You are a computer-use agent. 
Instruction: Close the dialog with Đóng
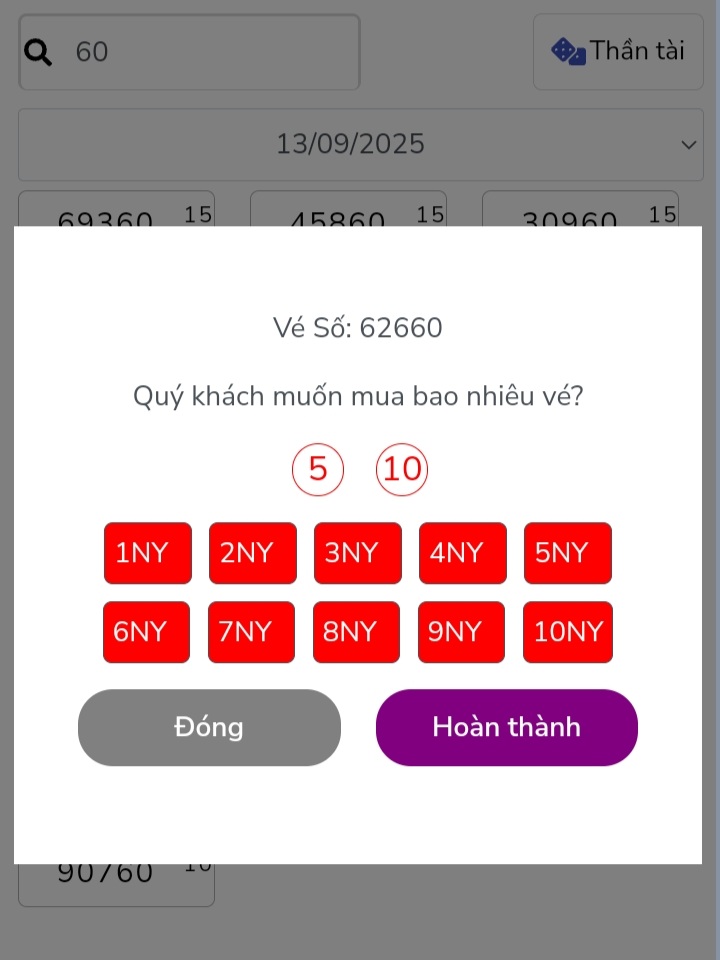click(x=209, y=727)
